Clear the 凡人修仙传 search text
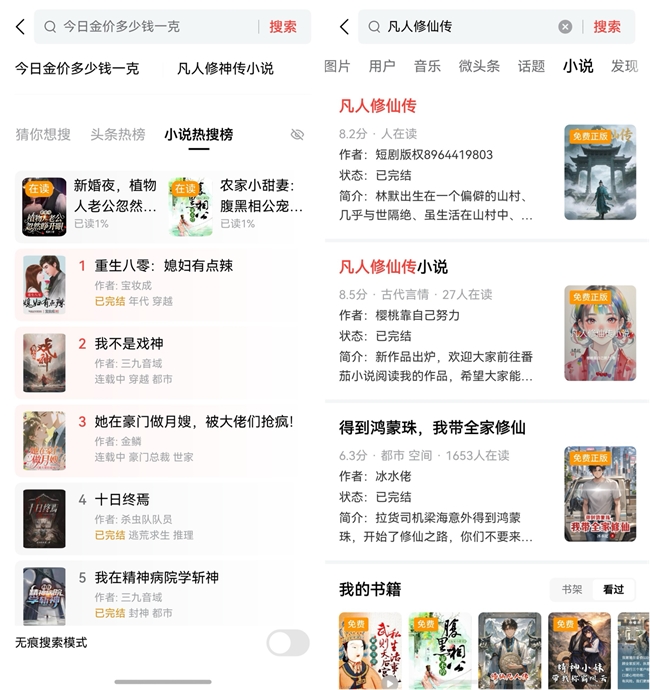This screenshot has width=650, height=690. click(x=565, y=27)
